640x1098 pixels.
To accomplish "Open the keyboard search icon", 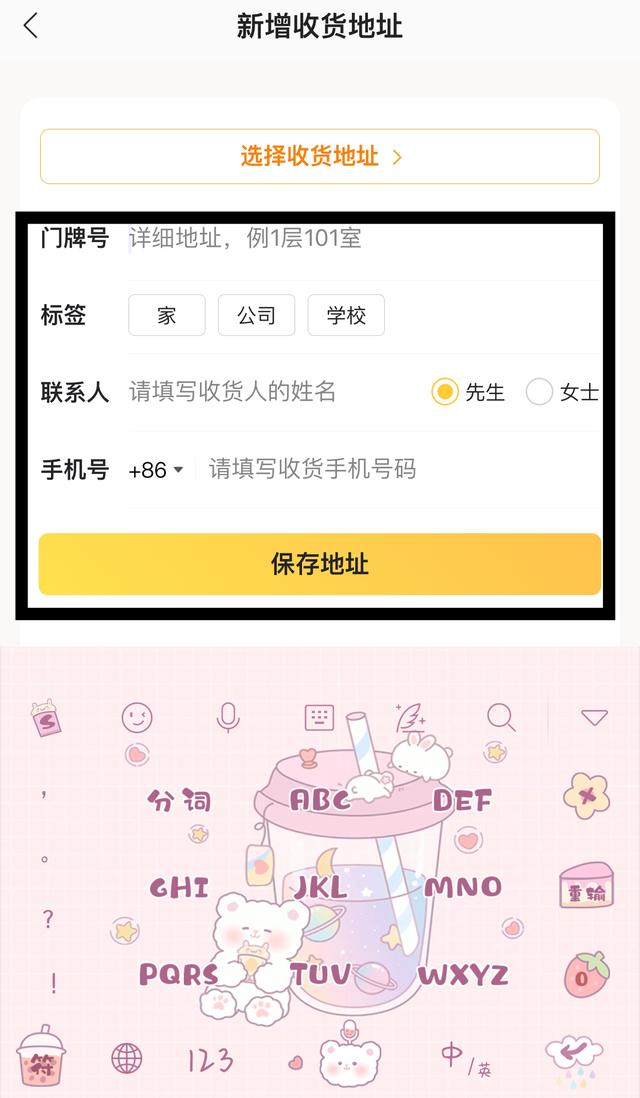I will (500, 717).
